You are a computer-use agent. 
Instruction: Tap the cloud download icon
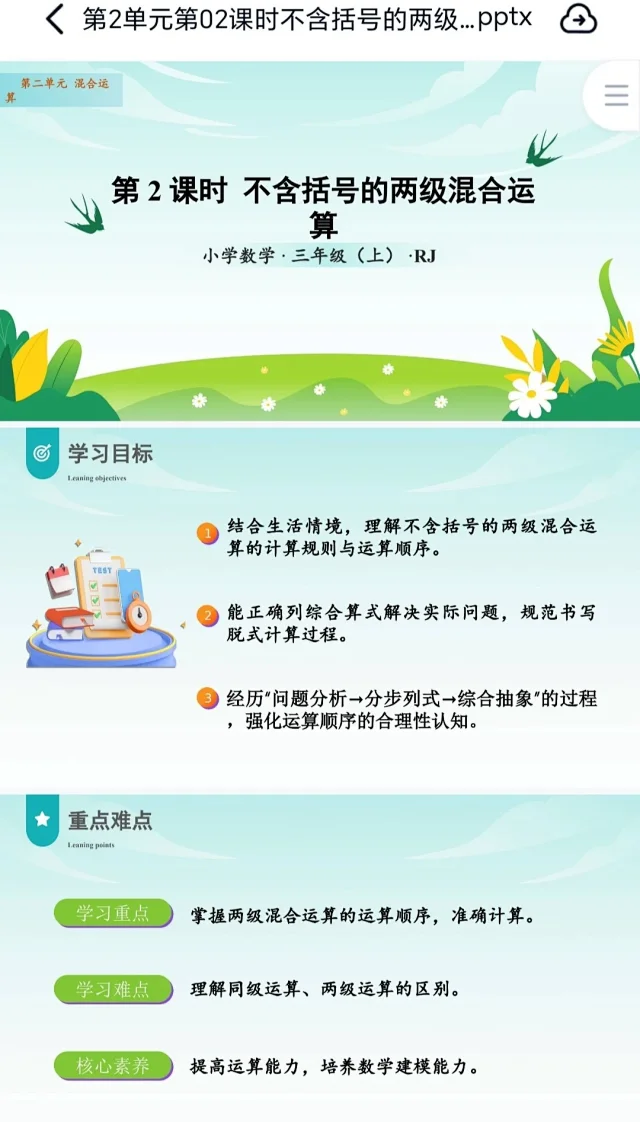(x=578, y=19)
